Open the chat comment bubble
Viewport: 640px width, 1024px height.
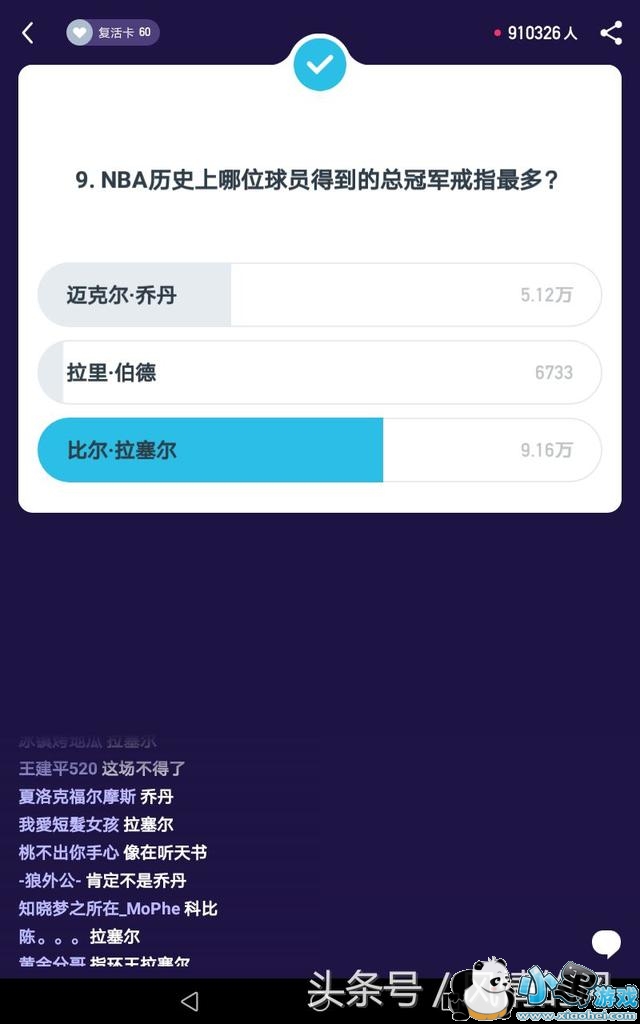(x=606, y=943)
